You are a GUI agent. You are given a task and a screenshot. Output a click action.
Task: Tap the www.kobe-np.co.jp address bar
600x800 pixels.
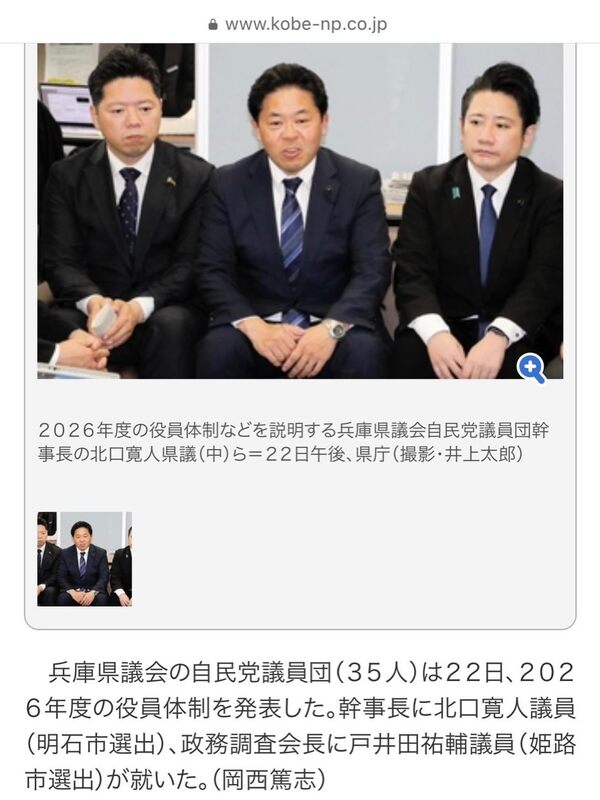pos(300,23)
